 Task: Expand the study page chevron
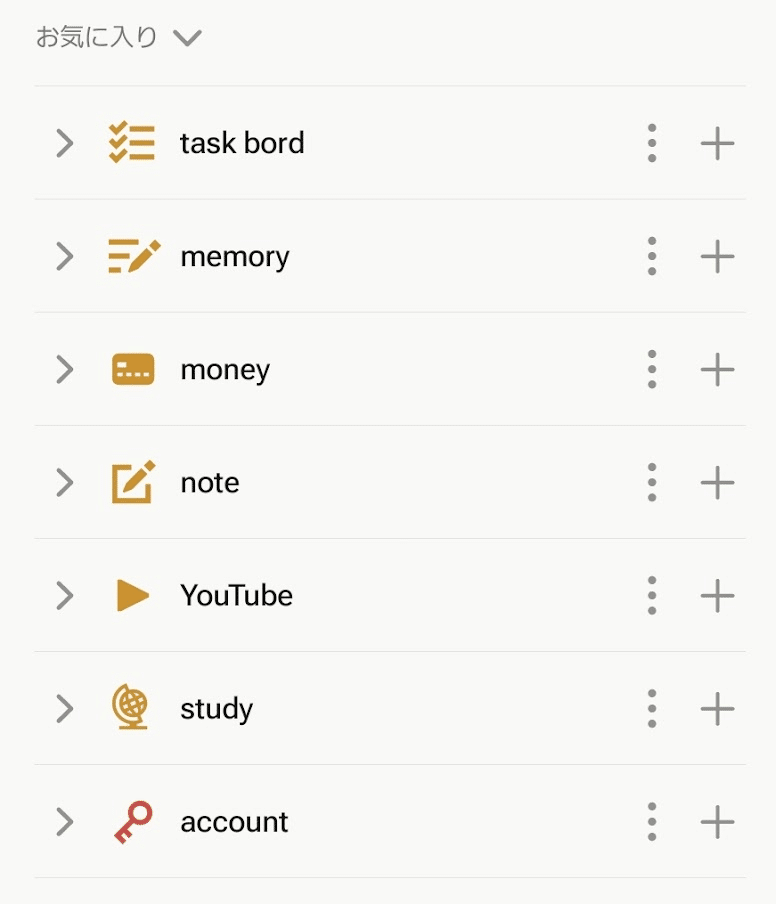(x=65, y=708)
